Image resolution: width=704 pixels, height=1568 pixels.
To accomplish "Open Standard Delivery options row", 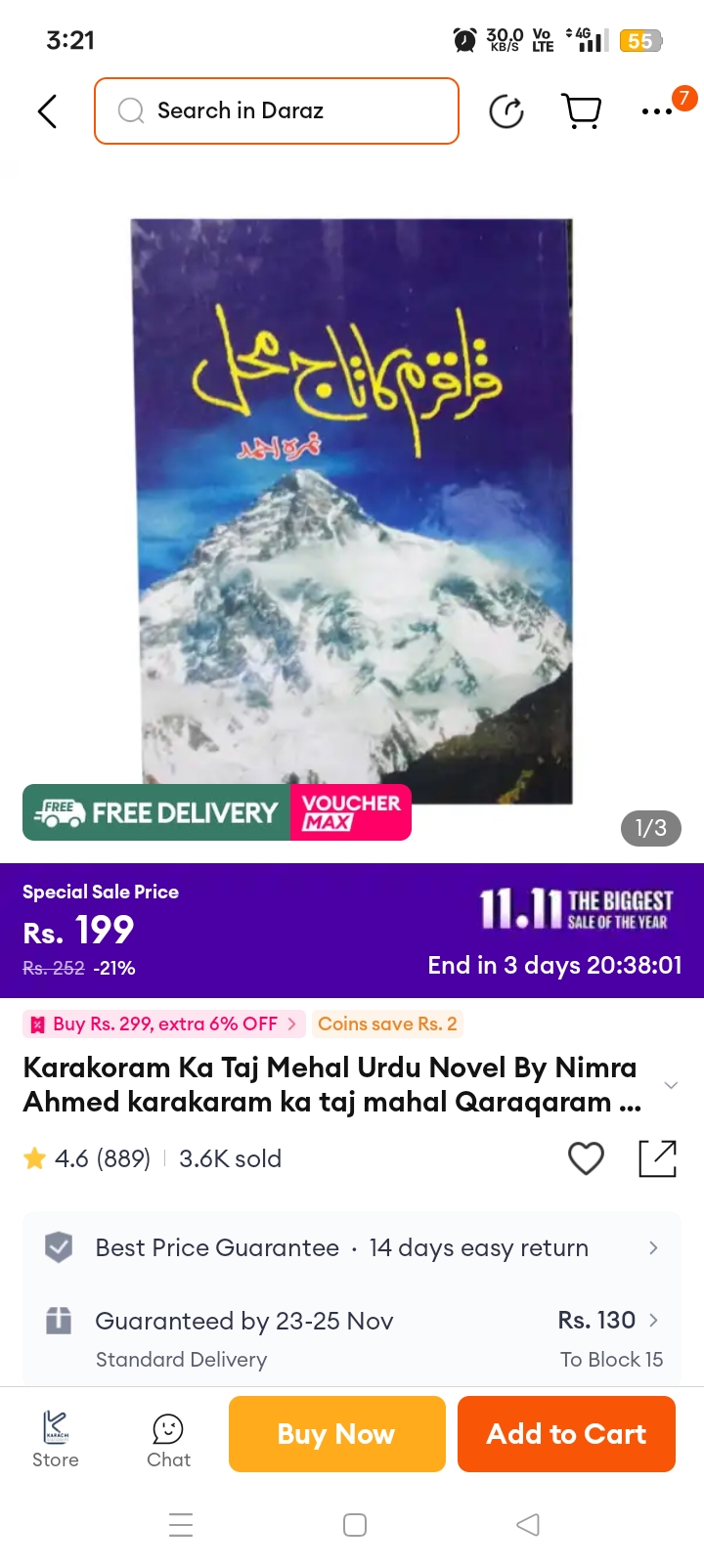I will click(352, 1338).
